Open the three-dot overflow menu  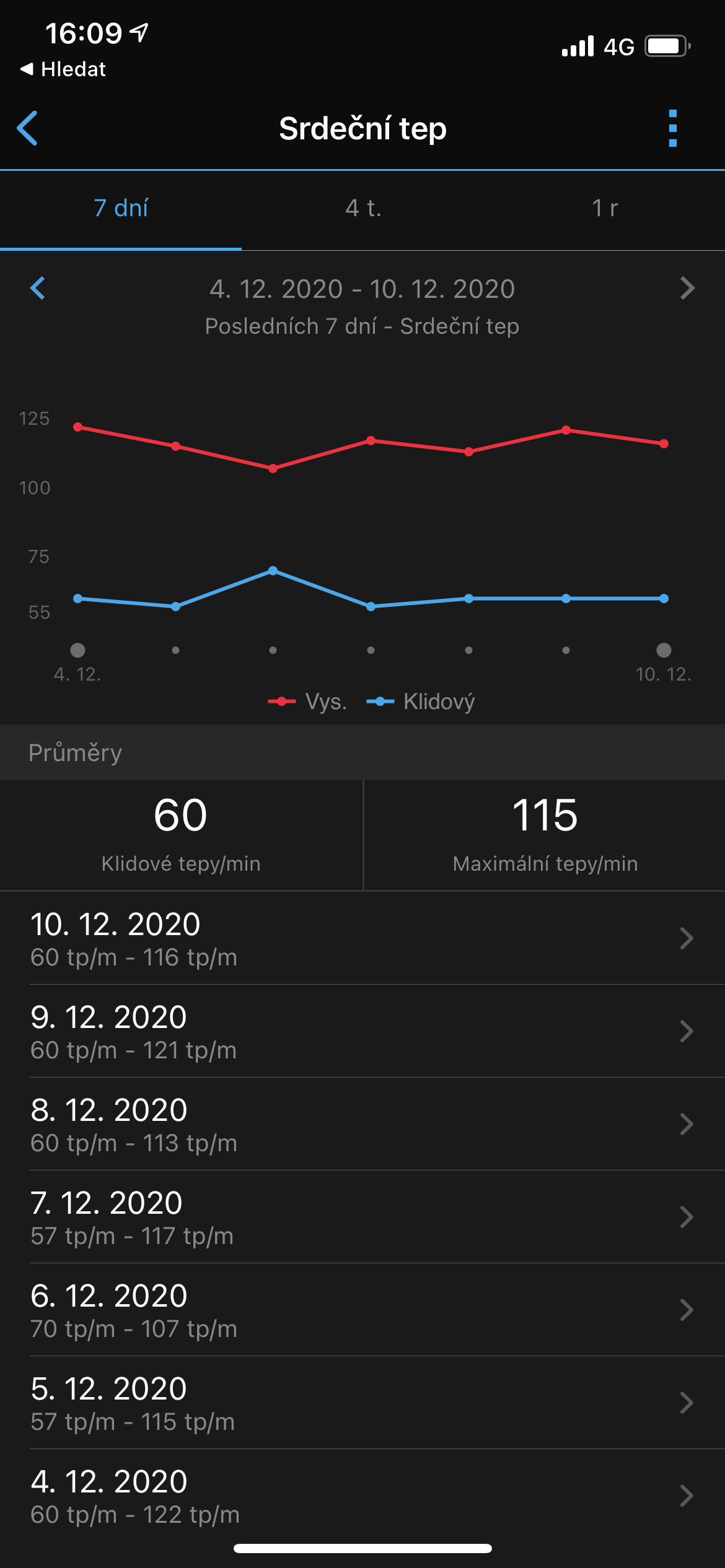(672, 128)
